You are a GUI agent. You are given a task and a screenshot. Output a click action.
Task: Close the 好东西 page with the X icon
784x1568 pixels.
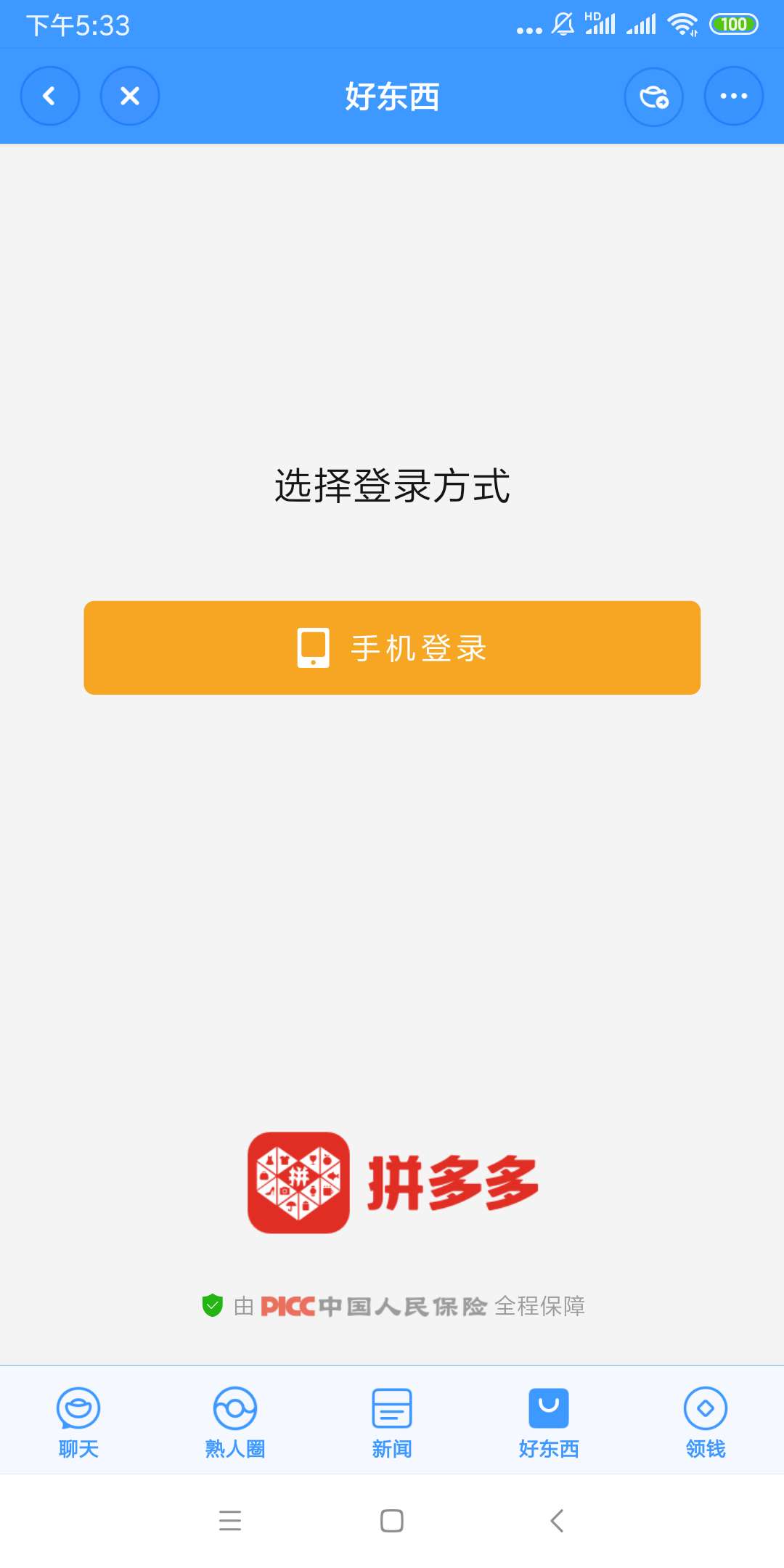tap(129, 95)
